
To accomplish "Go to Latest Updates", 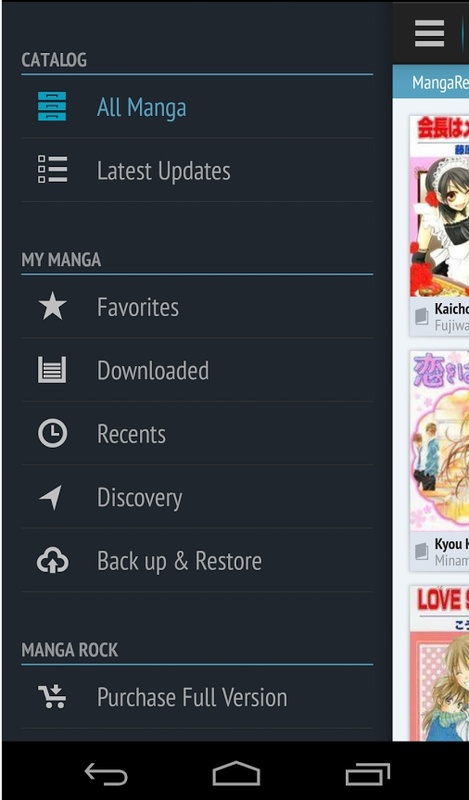I will click(x=197, y=170).
